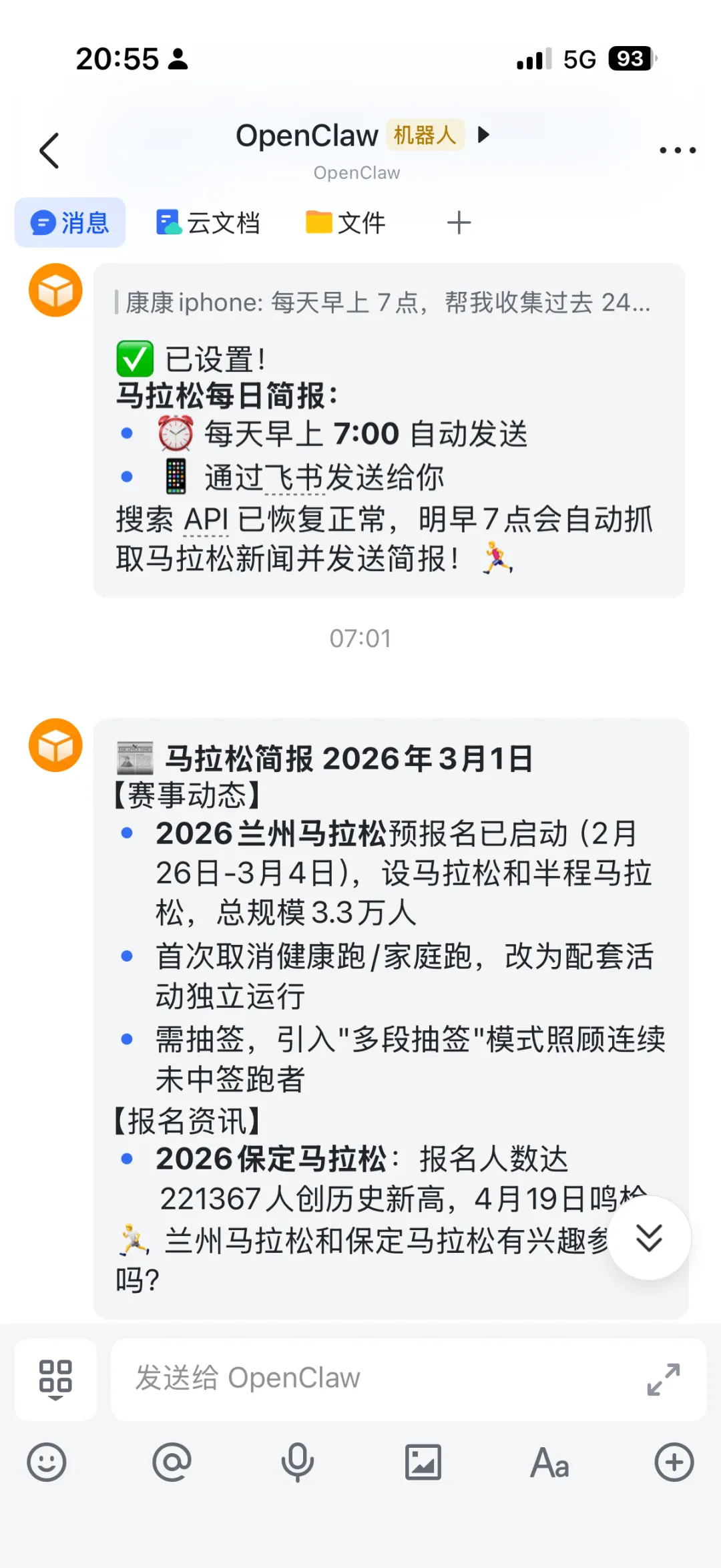This screenshot has height=1568, width=721.
Task: Switch to the 云文档 tab
Action: coord(208,222)
